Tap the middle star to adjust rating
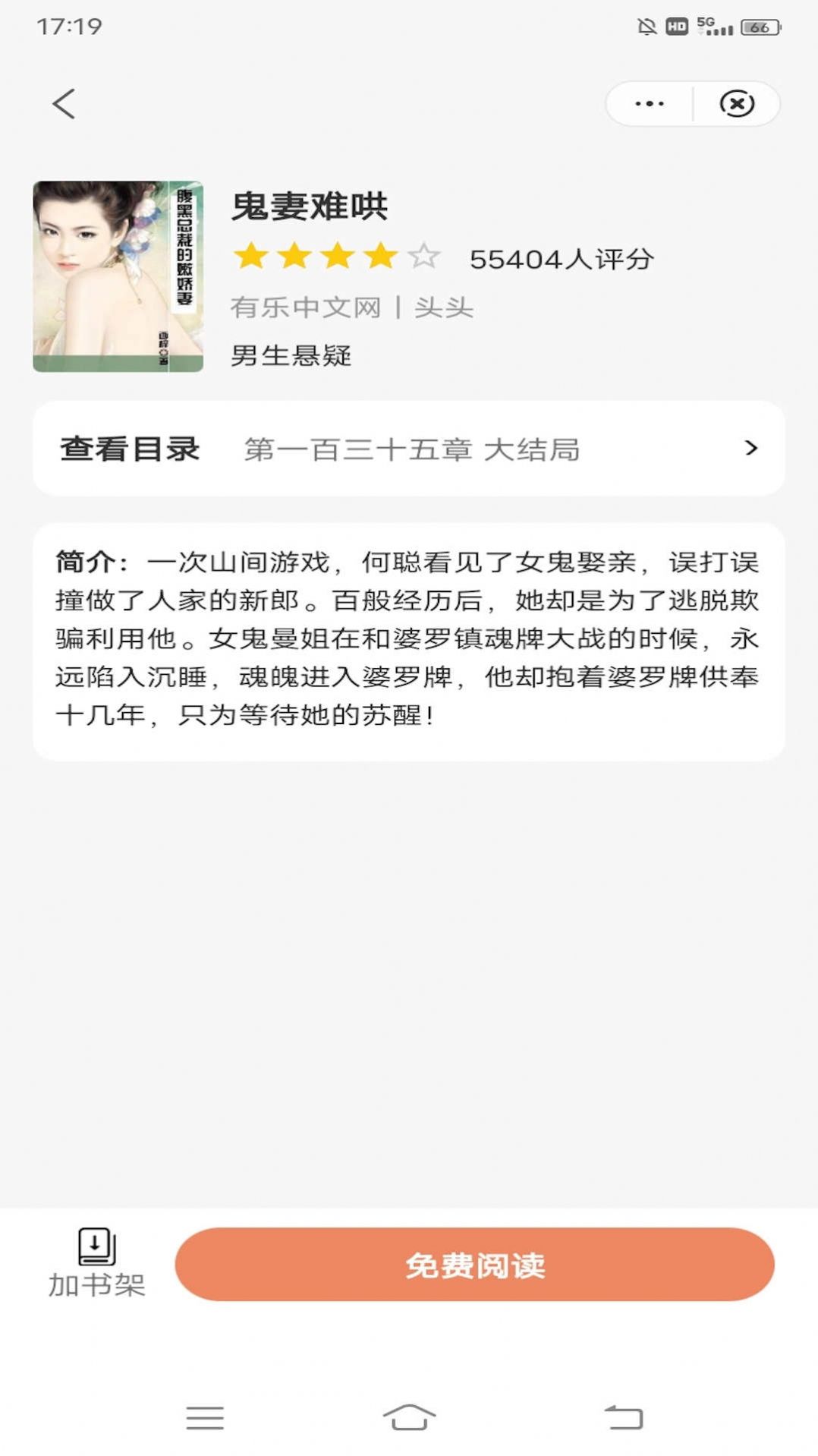 click(336, 257)
